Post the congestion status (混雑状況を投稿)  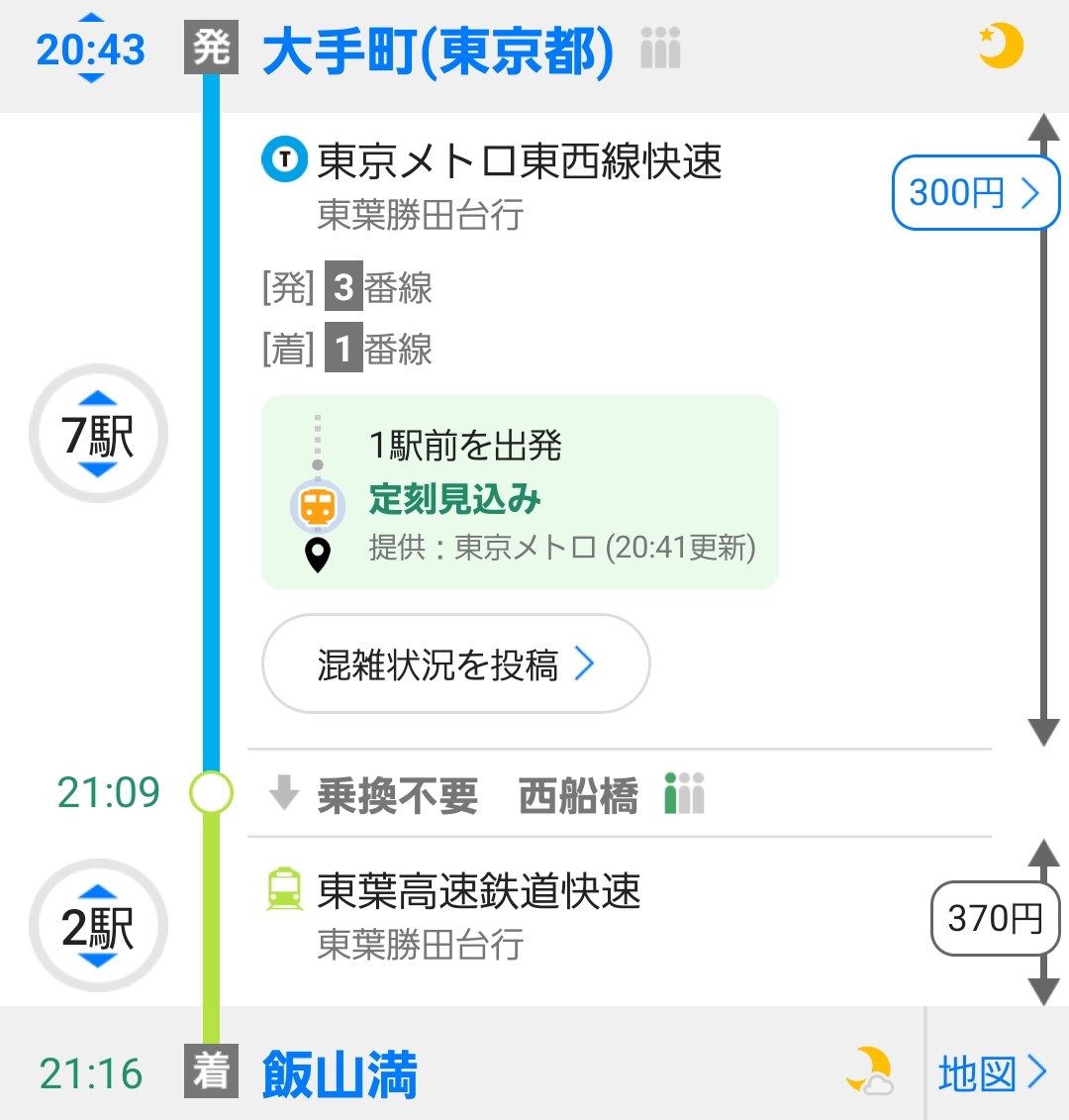[455, 664]
